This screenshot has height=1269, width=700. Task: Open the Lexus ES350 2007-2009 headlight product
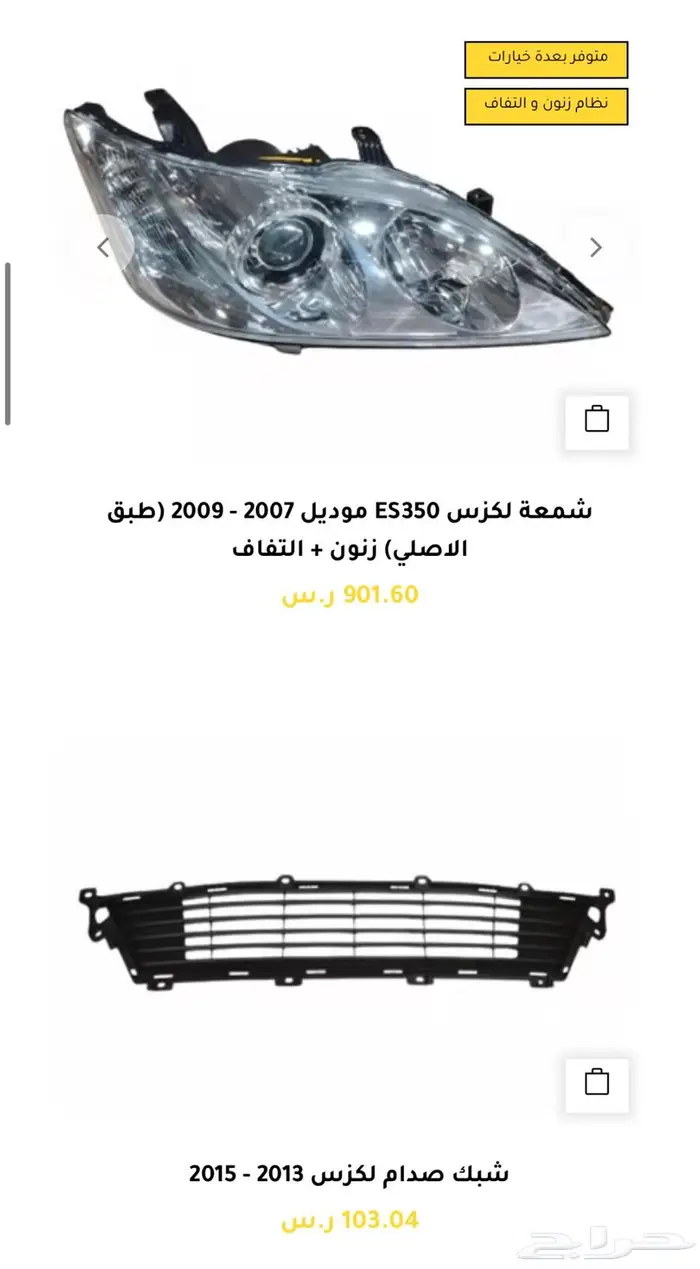tap(350, 529)
